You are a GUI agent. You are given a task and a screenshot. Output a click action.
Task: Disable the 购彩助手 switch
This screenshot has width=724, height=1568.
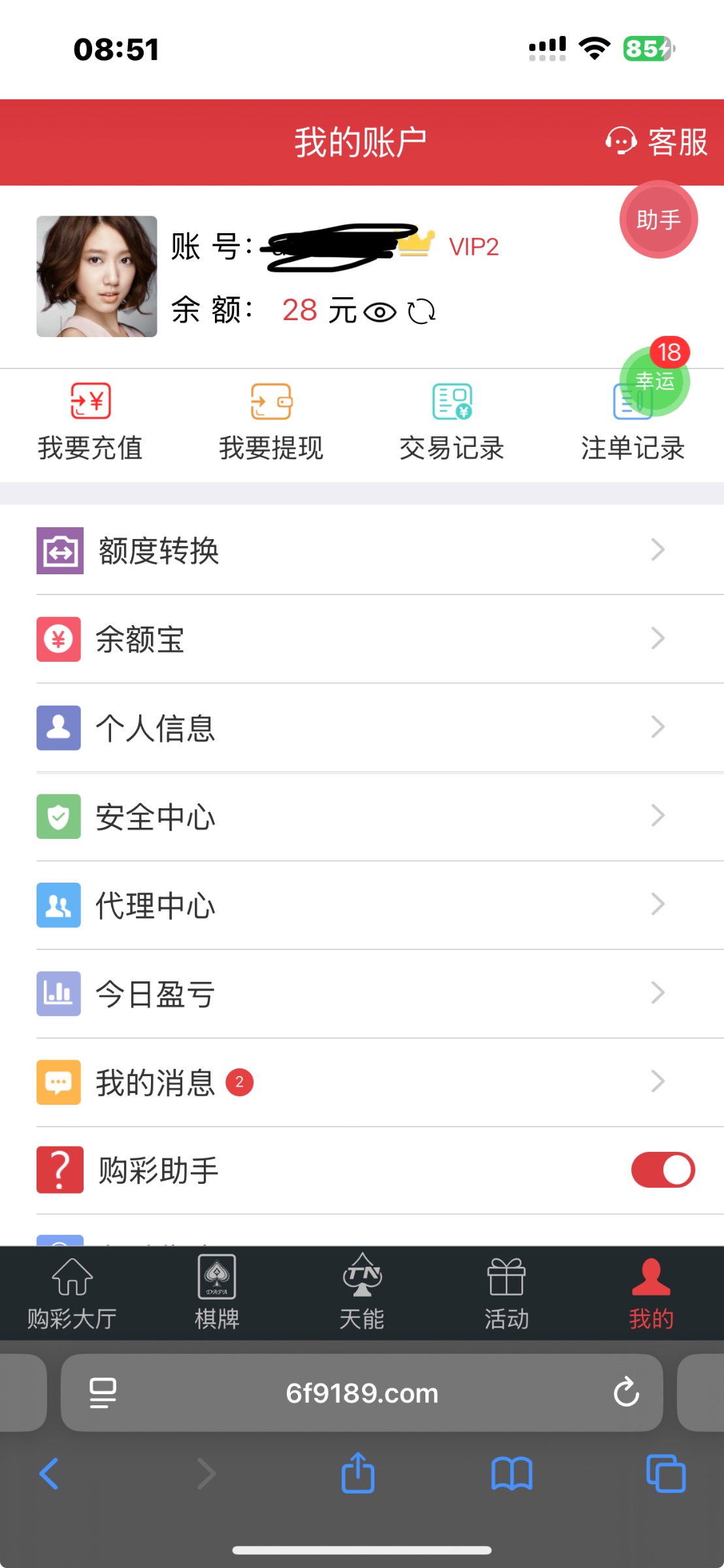pyautogui.click(x=663, y=1169)
